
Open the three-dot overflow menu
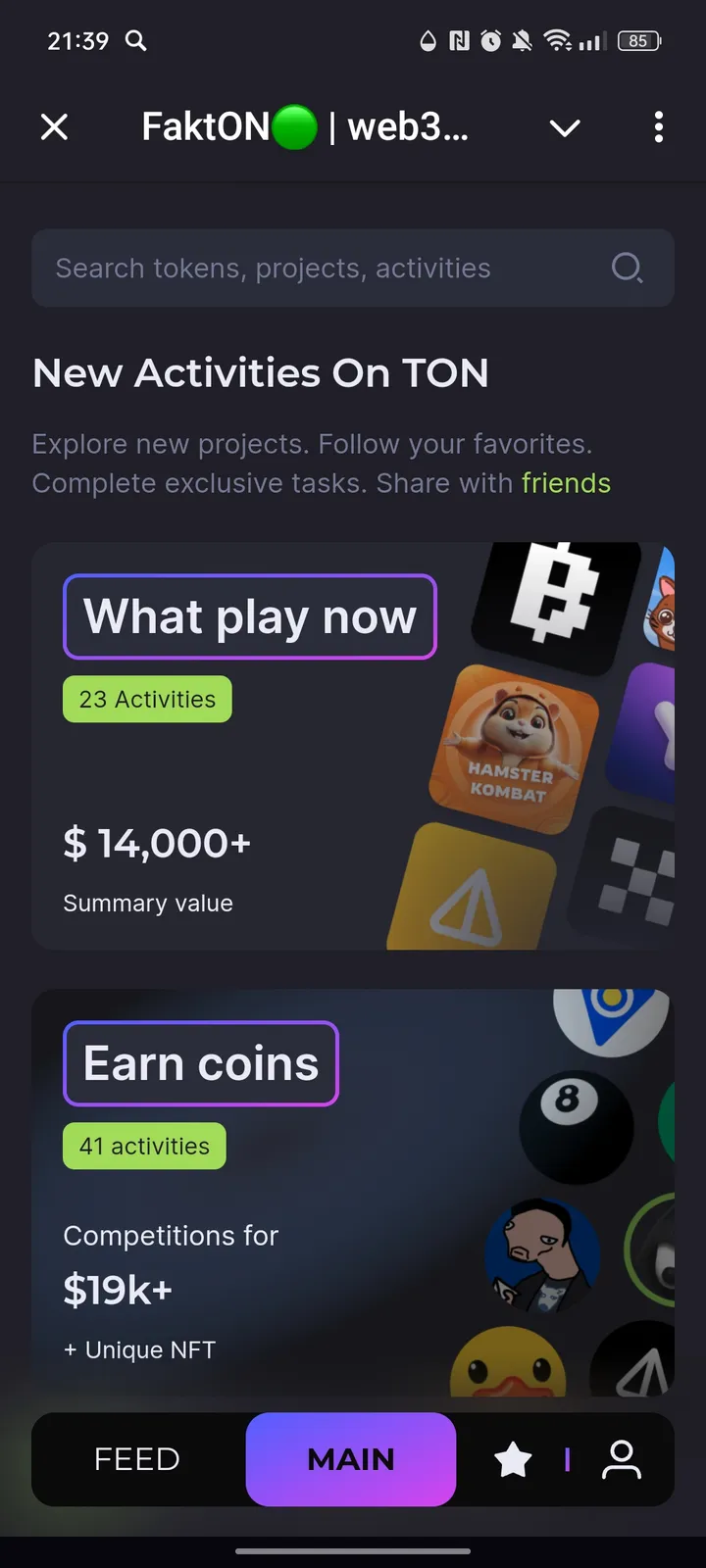[658, 127]
